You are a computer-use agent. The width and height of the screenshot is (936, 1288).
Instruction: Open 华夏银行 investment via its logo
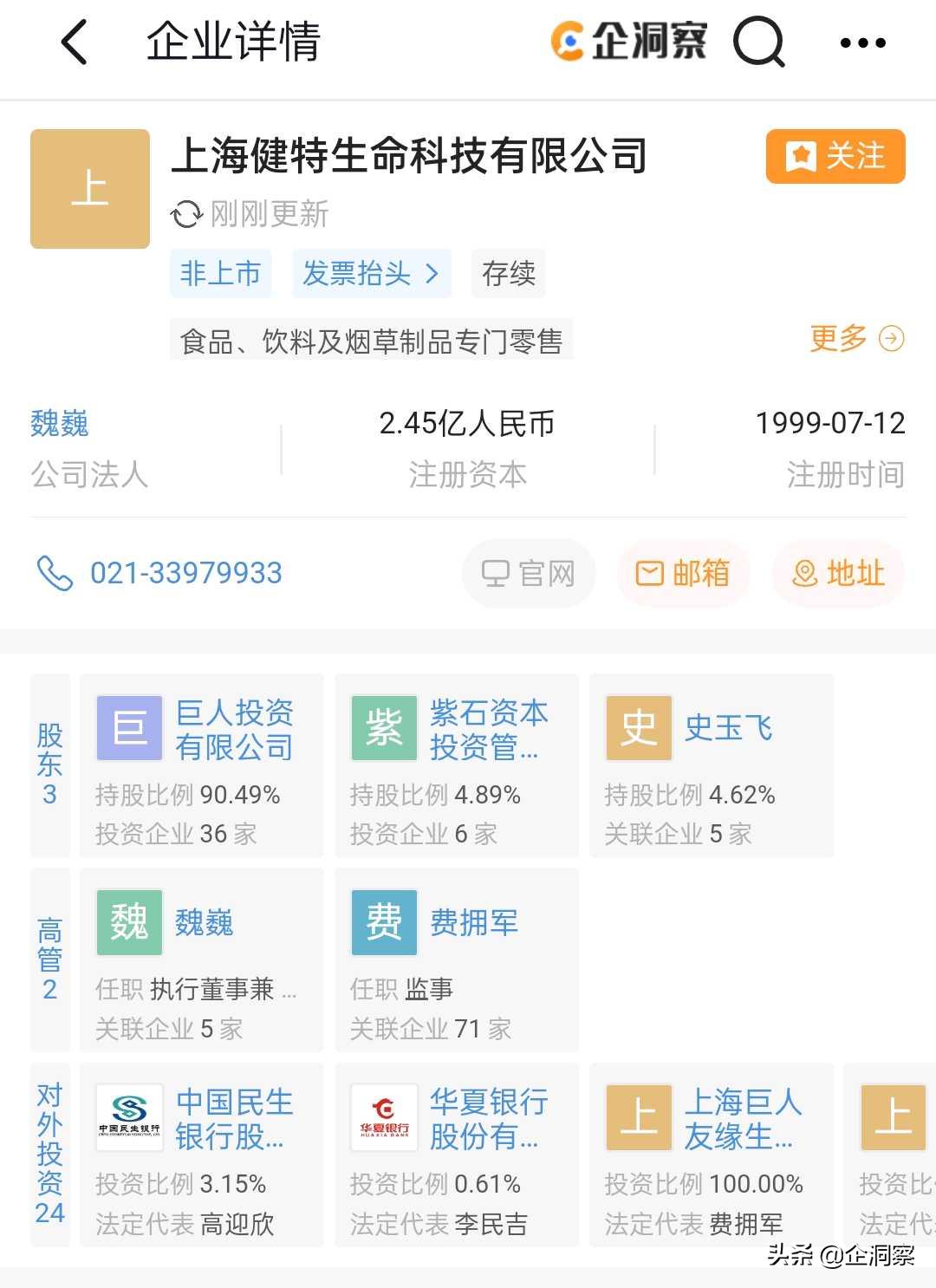click(x=383, y=1117)
